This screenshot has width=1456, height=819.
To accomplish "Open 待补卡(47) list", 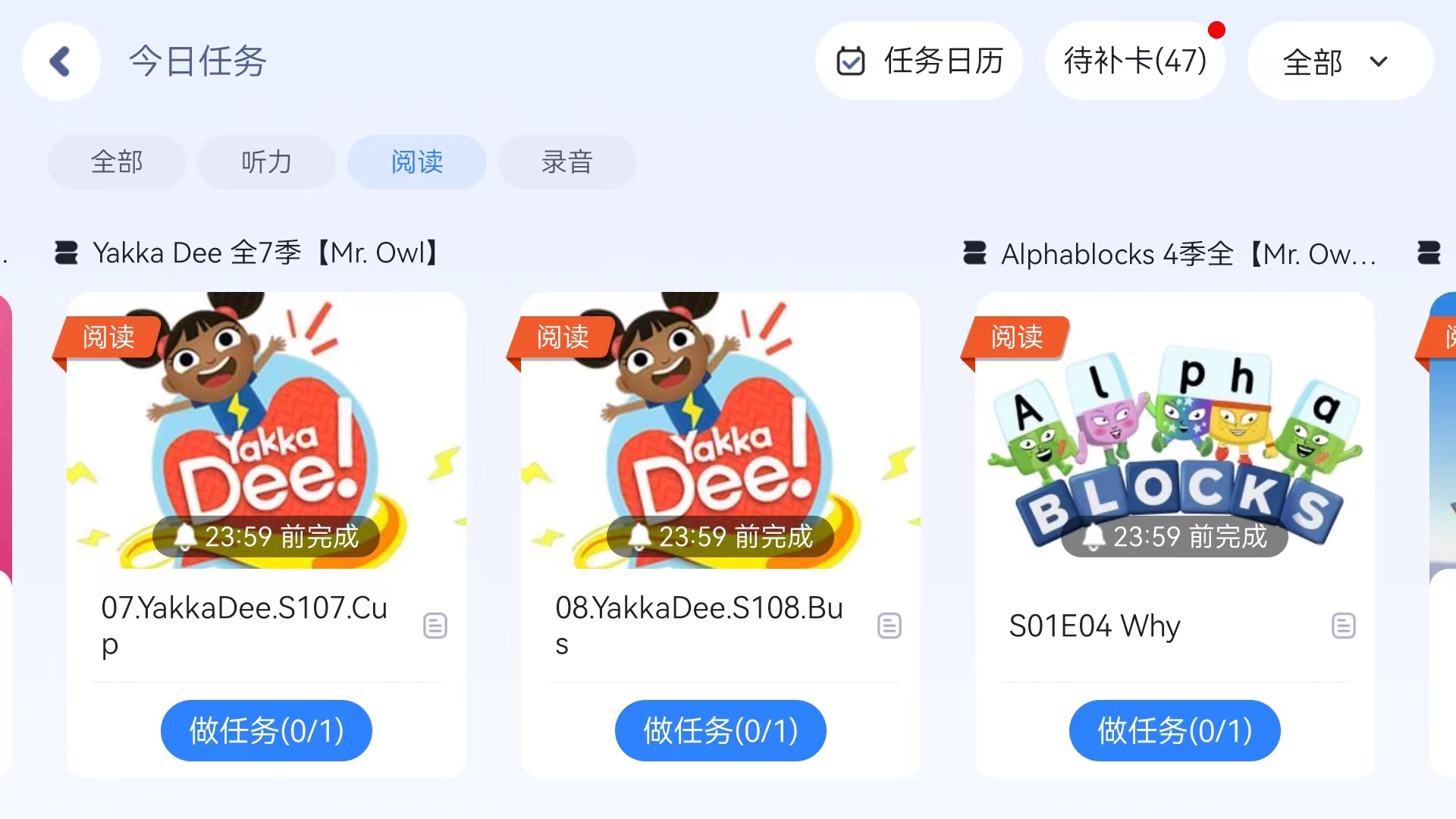I will coord(1134,61).
